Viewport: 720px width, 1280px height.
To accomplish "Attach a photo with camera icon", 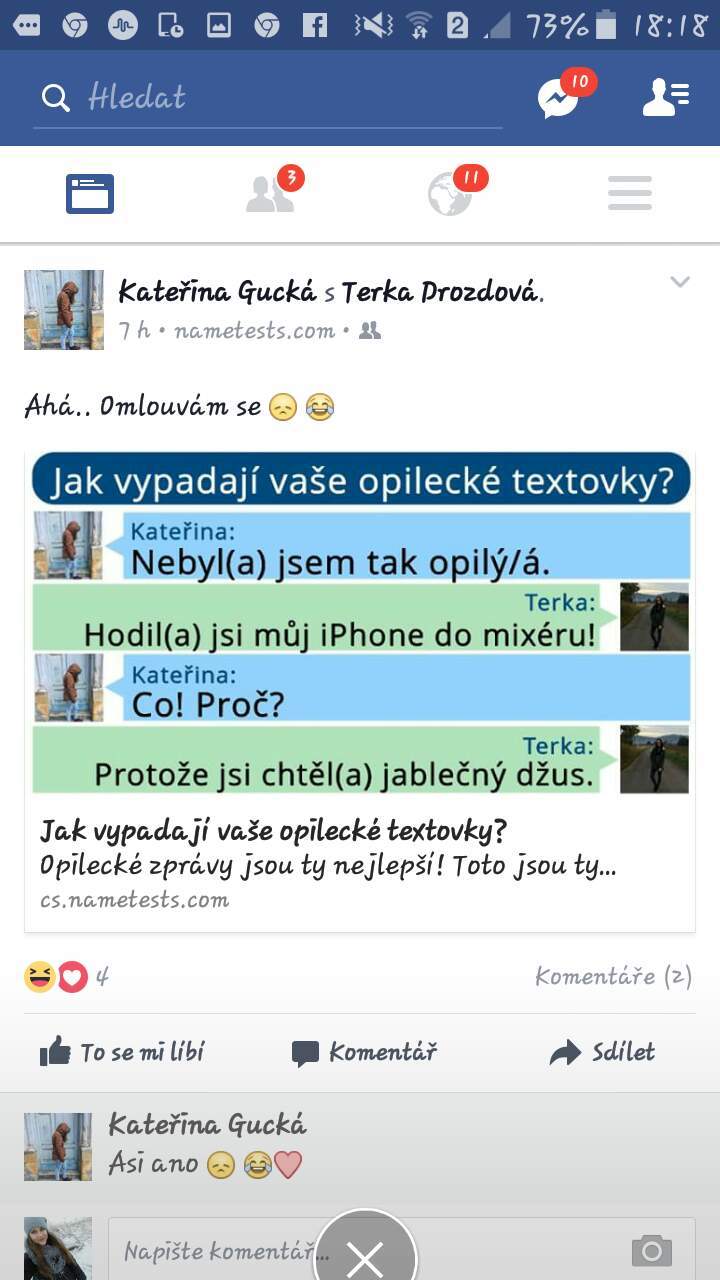I will click(x=652, y=1250).
